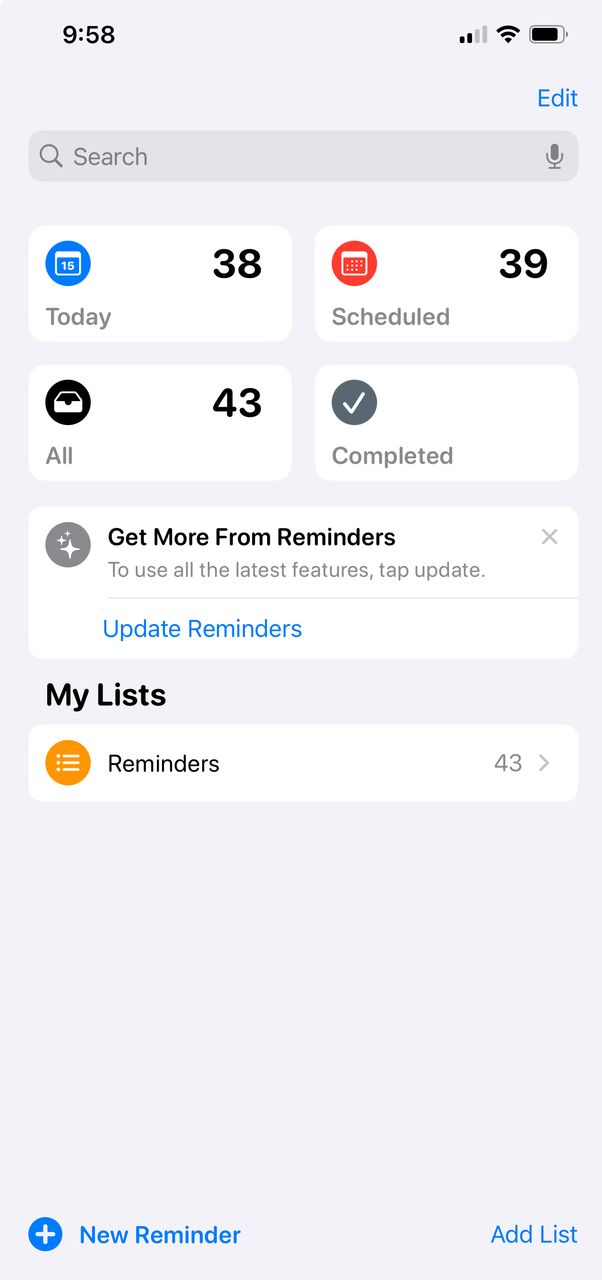Viewport: 602px width, 1280px height.
Task: View the Completed reminders card
Action: tap(446, 423)
